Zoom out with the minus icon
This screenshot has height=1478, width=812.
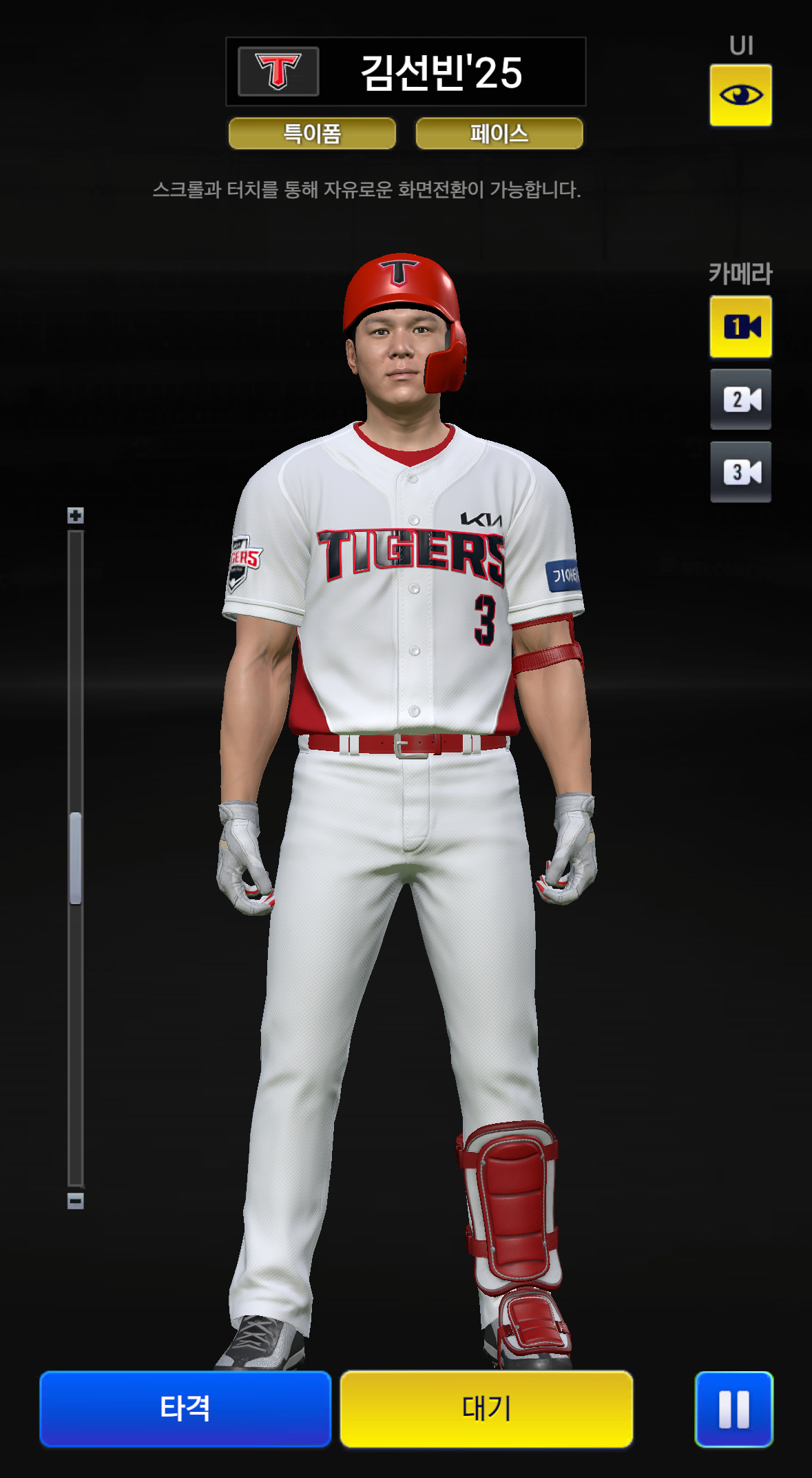[x=76, y=1201]
